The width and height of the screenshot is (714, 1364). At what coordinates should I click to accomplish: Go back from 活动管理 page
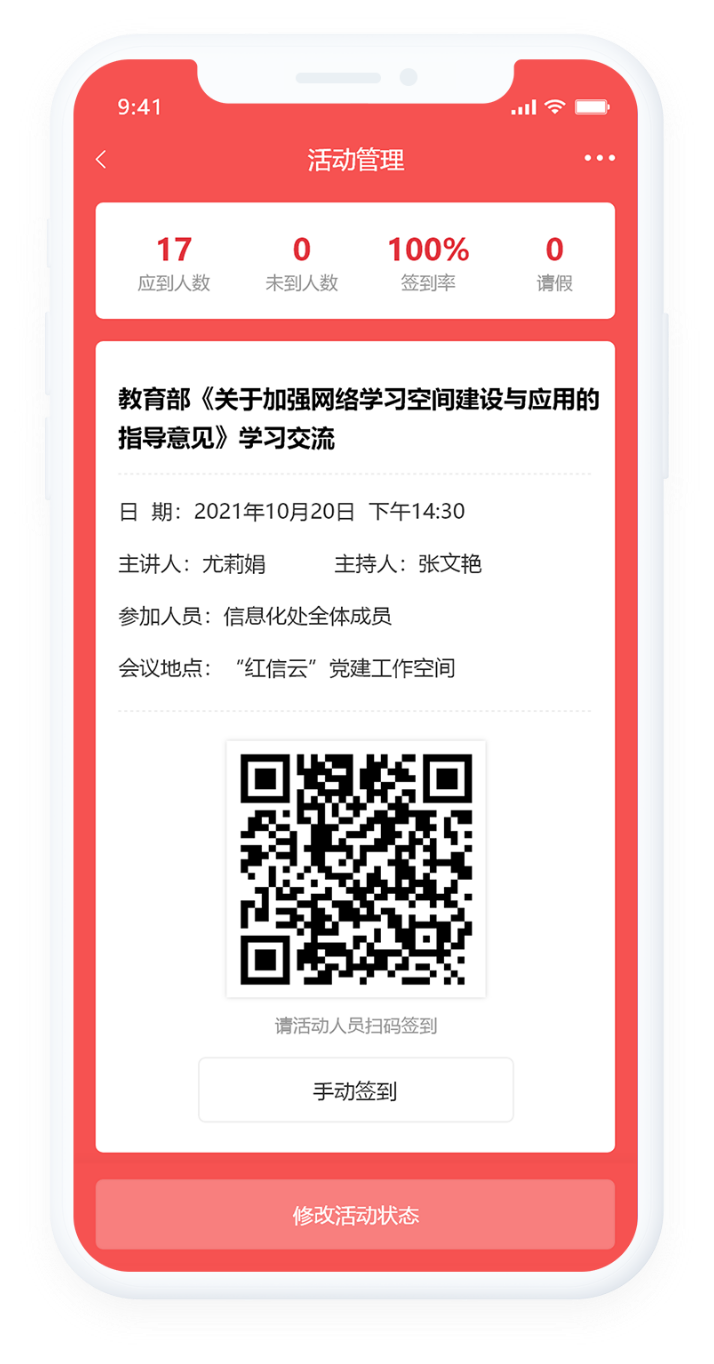(x=101, y=160)
